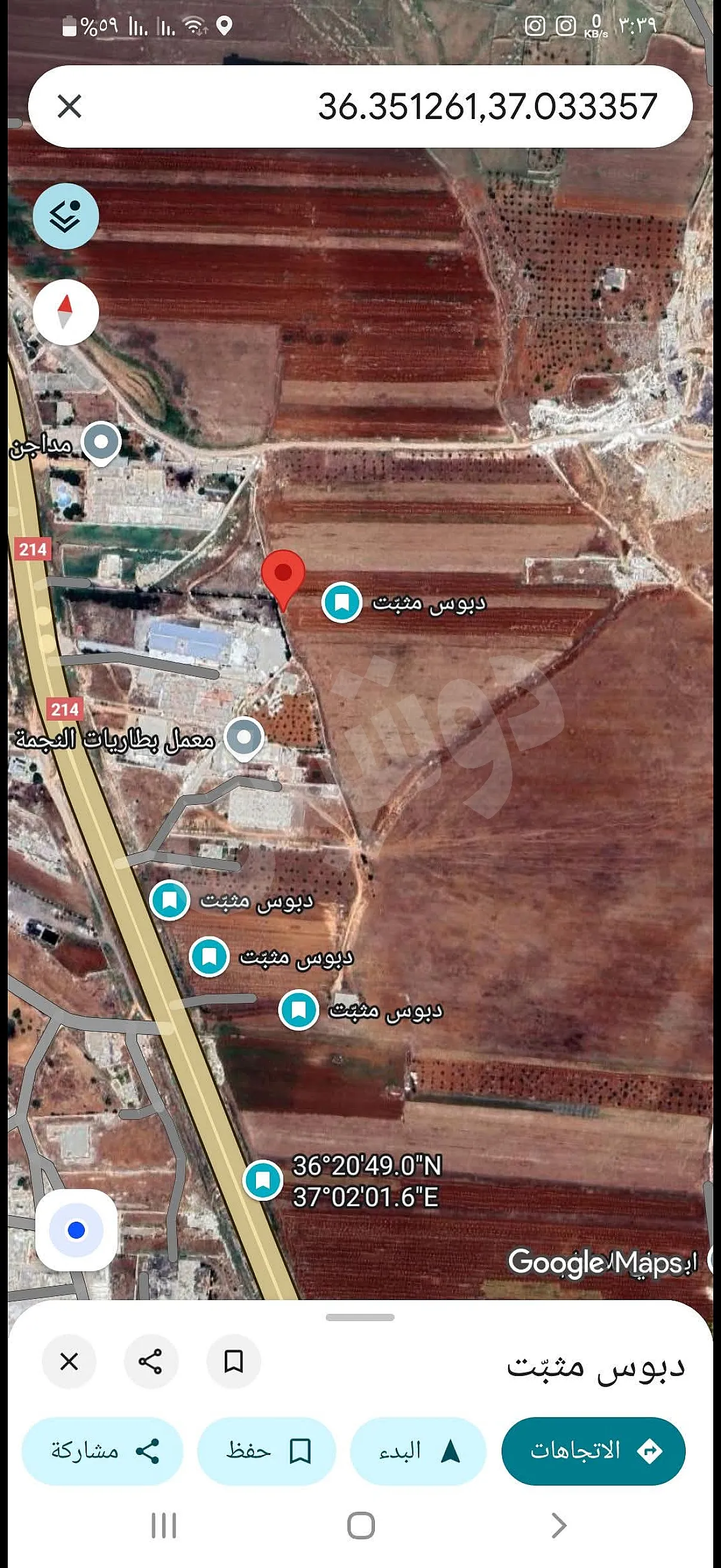Select saved pin labeled 36°20'49.0"N 37°02'01.6"E
This screenshot has height=1568, width=721.
click(263, 1181)
